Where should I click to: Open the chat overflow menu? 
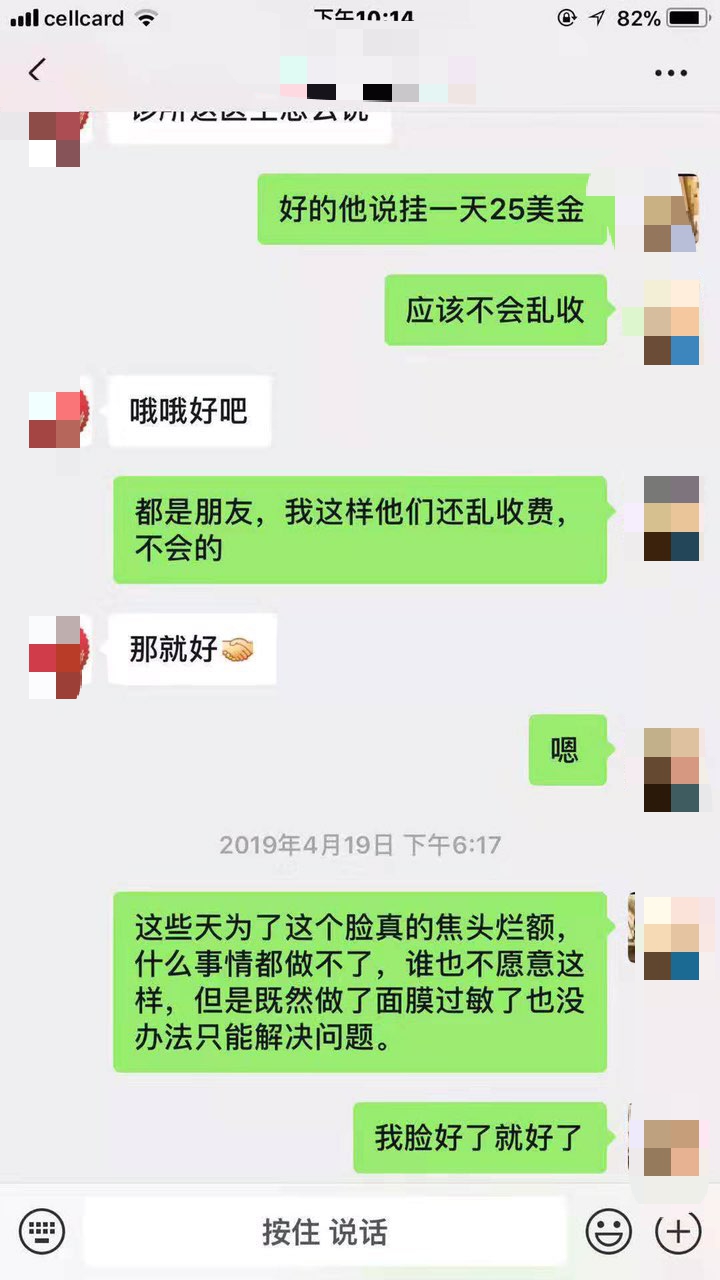pyautogui.click(x=670, y=72)
